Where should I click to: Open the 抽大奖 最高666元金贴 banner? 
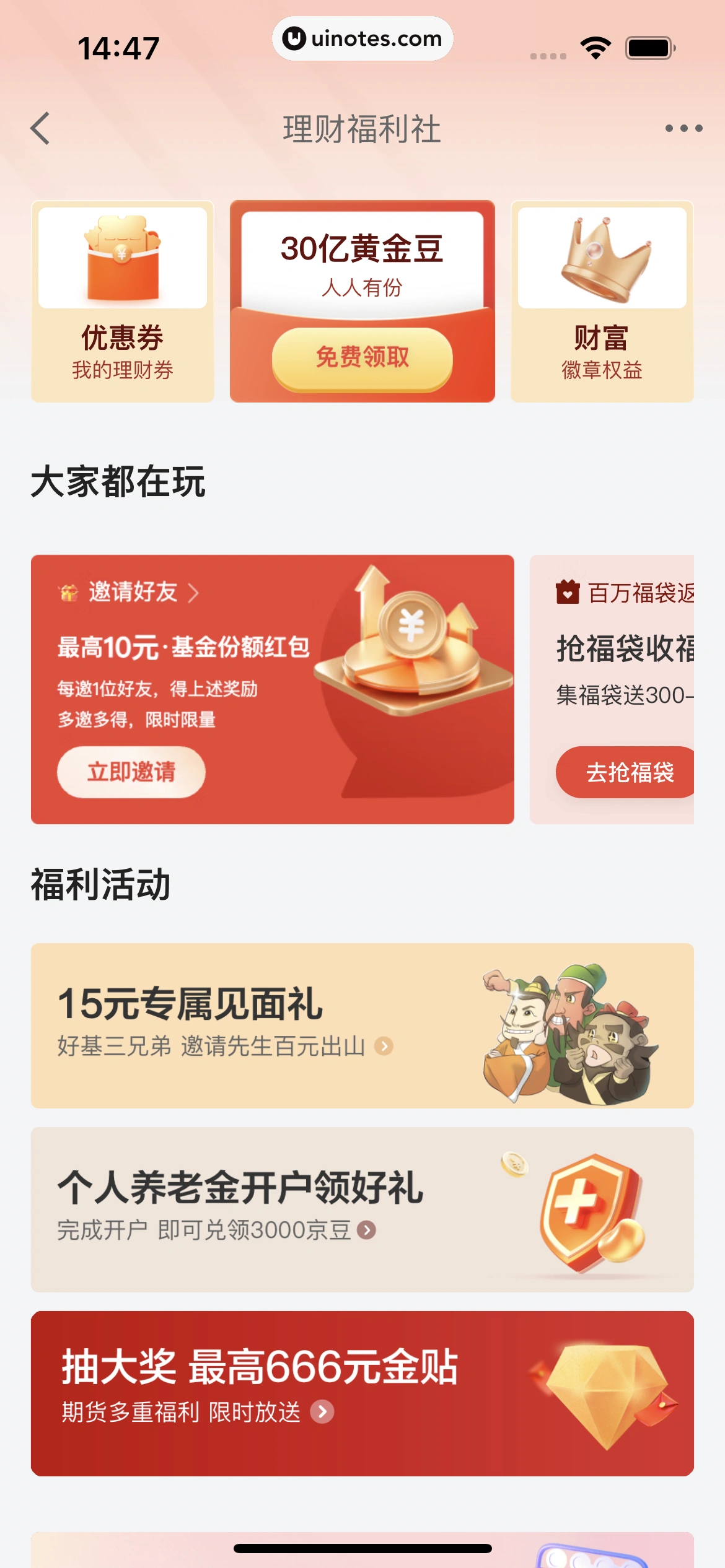pos(362,1393)
